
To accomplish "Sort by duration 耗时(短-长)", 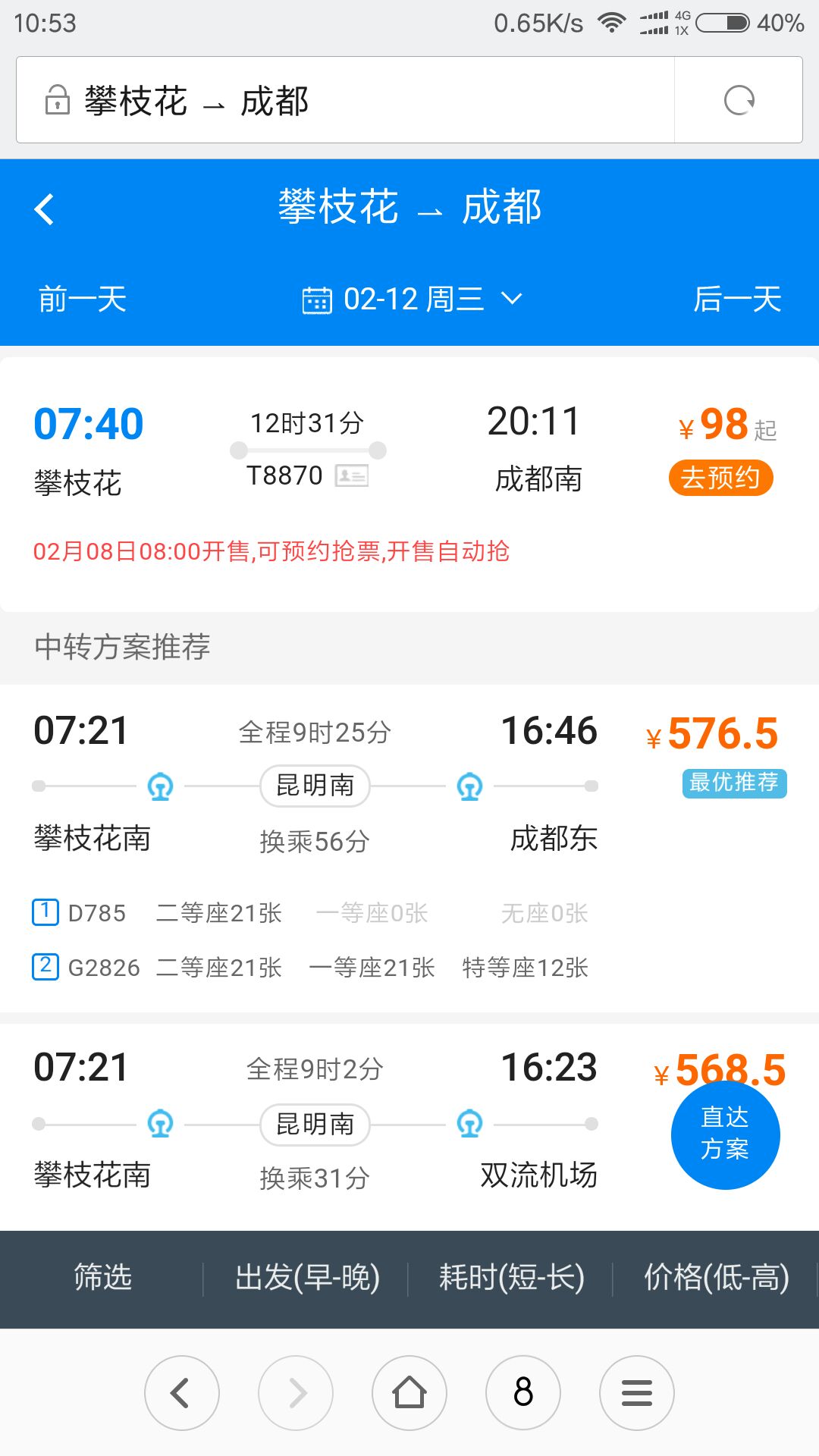I will click(511, 1279).
